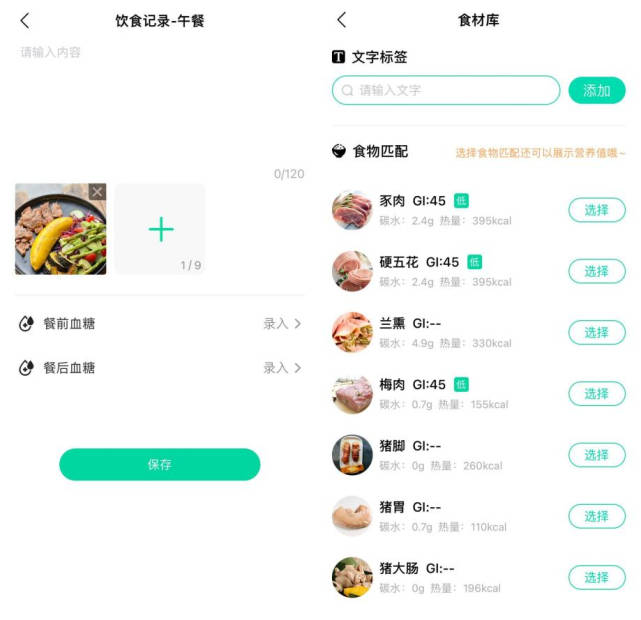The width and height of the screenshot is (641, 620).
Task: Select 兰熏 from food matches
Action: click(x=597, y=333)
